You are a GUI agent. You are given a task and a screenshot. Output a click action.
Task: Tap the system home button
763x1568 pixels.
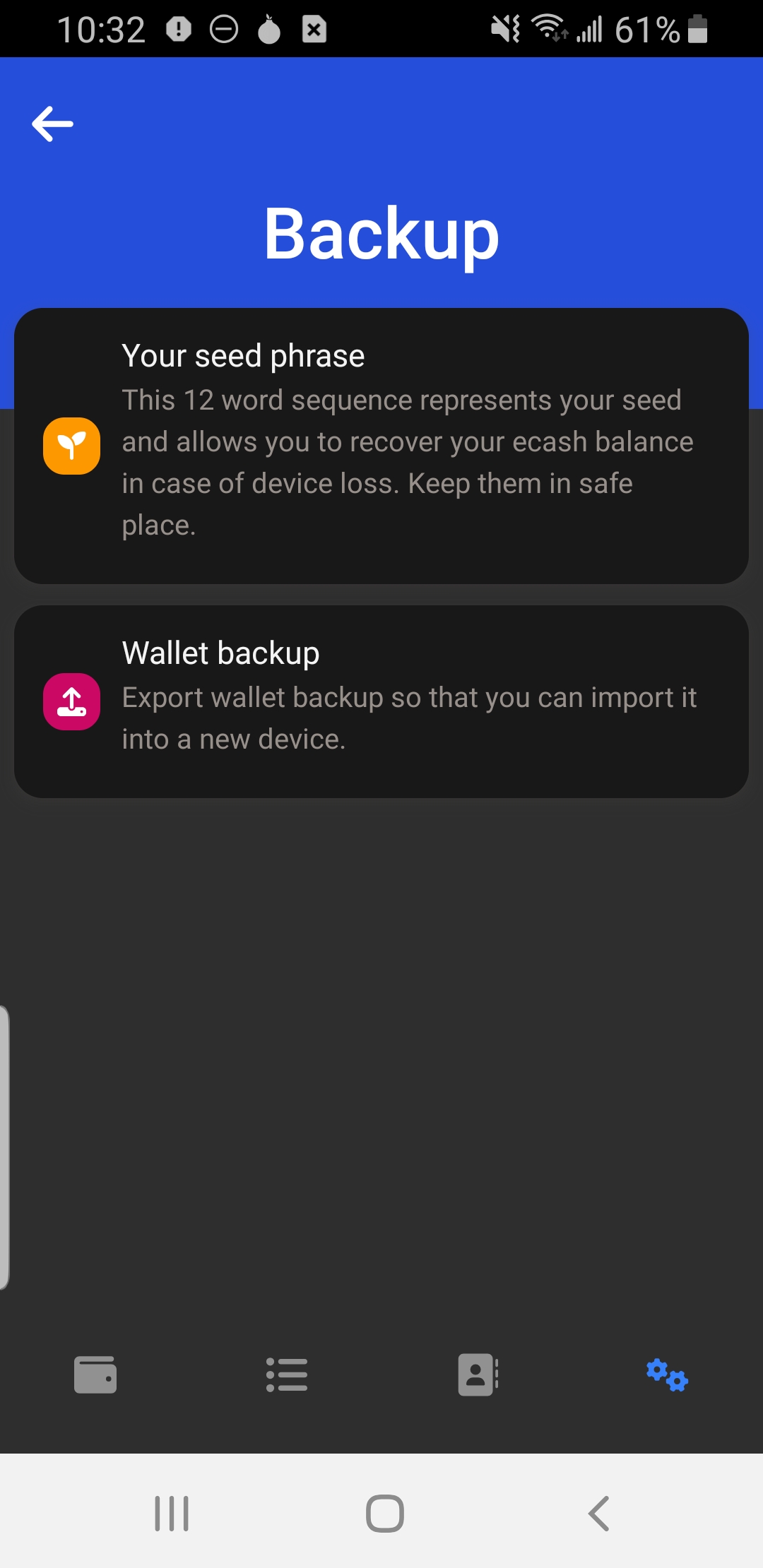click(x=384, y=1514)
